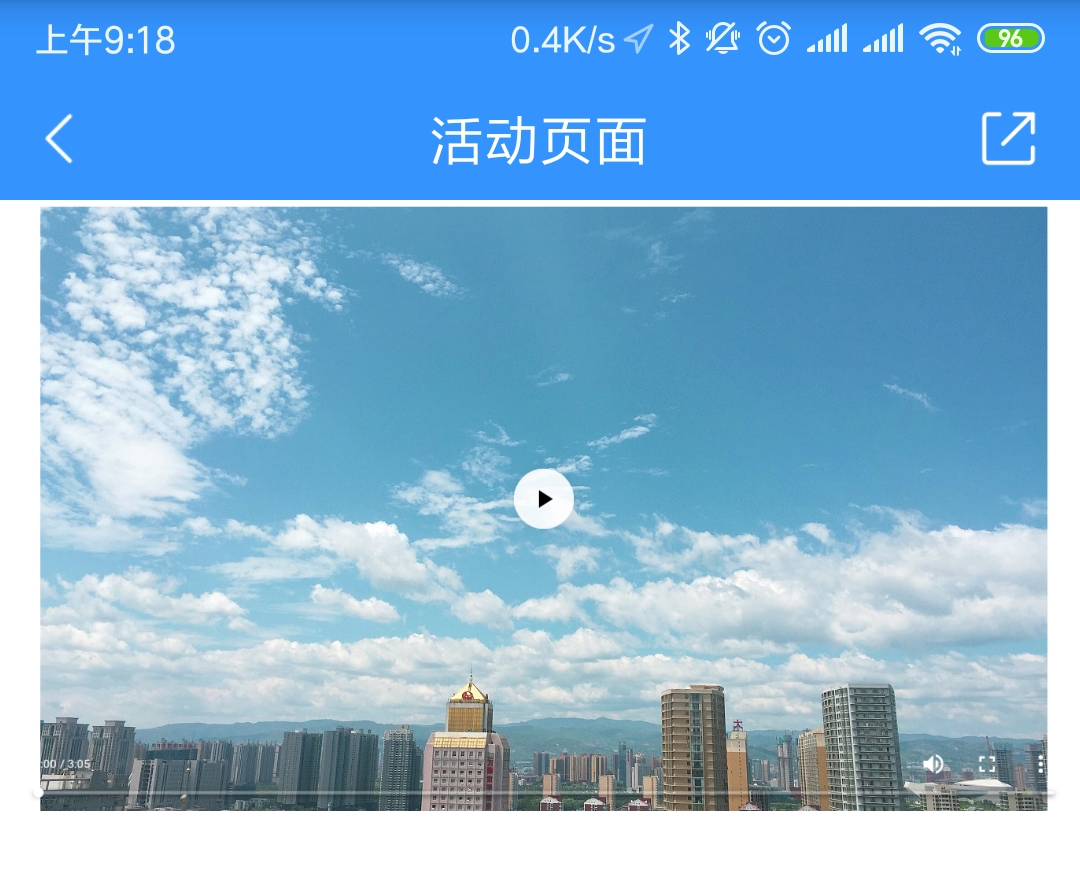The height and width of the screenshot is (896, 1080).
Task: Open the video overflow menu
Action: click(1040, 765)
